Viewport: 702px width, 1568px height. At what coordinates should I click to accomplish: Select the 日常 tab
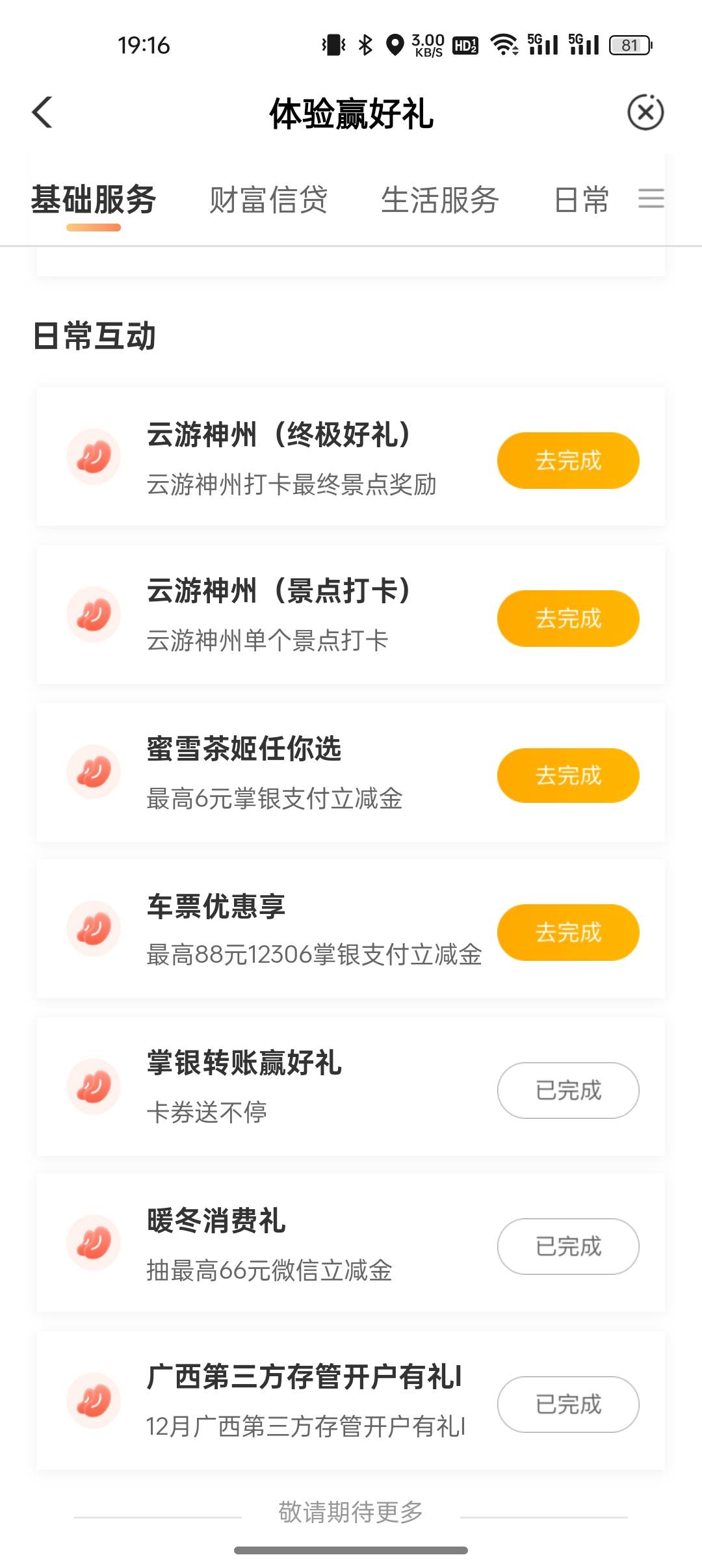coord(581,200)
